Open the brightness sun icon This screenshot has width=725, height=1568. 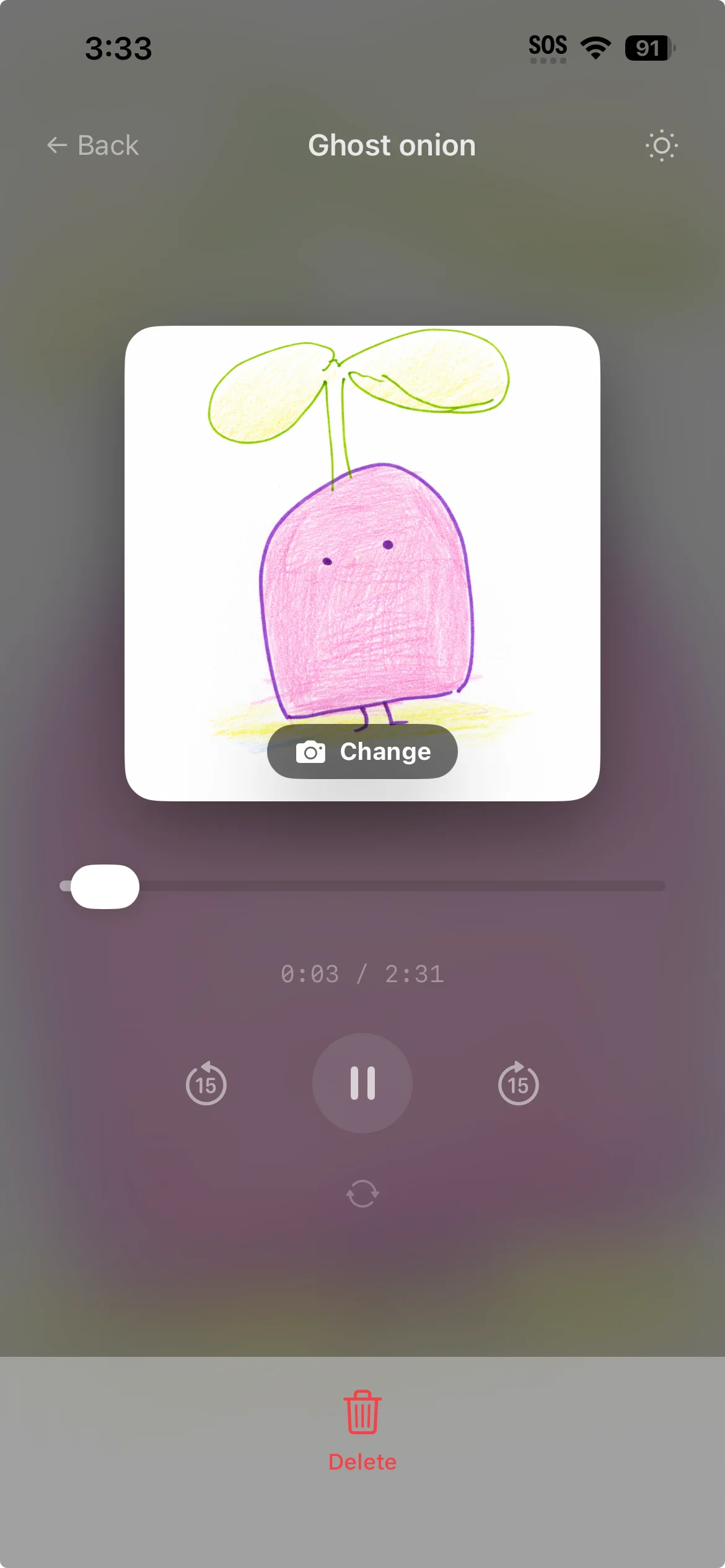(x=661, y=146)
